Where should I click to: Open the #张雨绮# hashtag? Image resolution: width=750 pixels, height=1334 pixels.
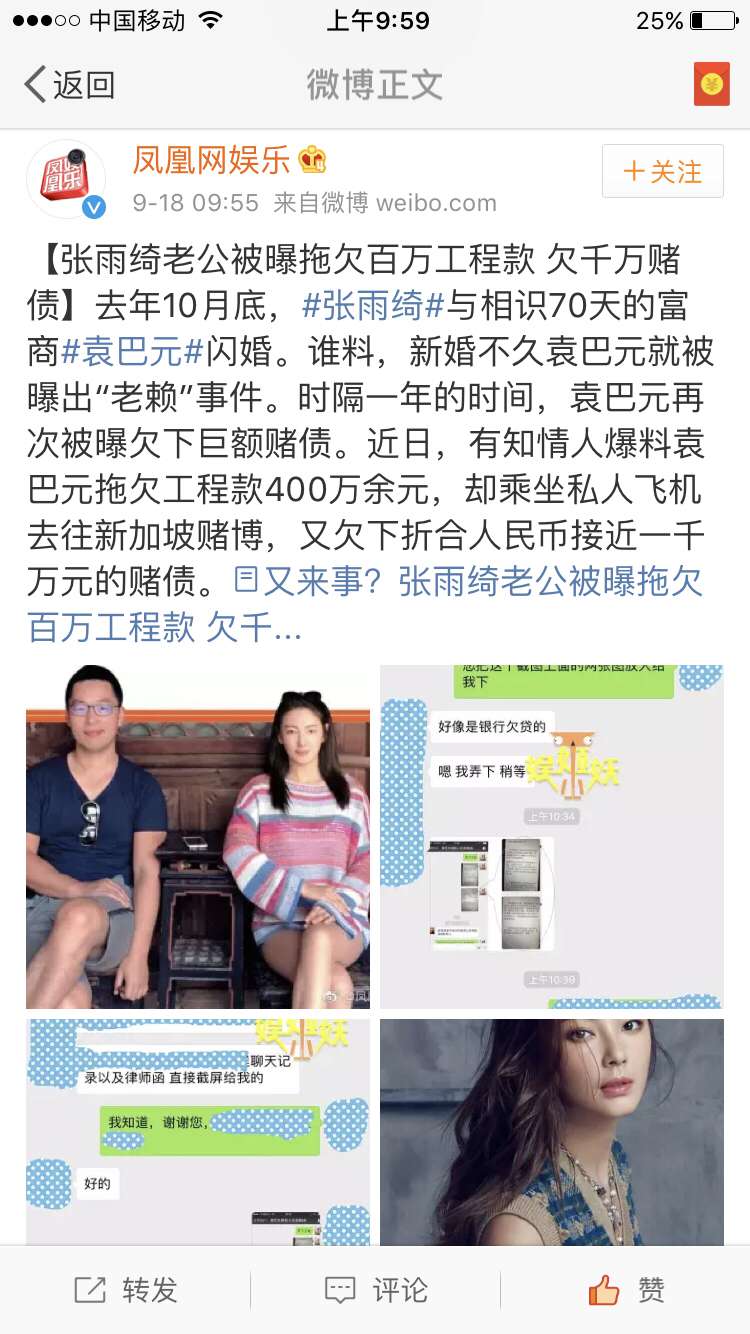pyautogui.click(x=373, y=304)
